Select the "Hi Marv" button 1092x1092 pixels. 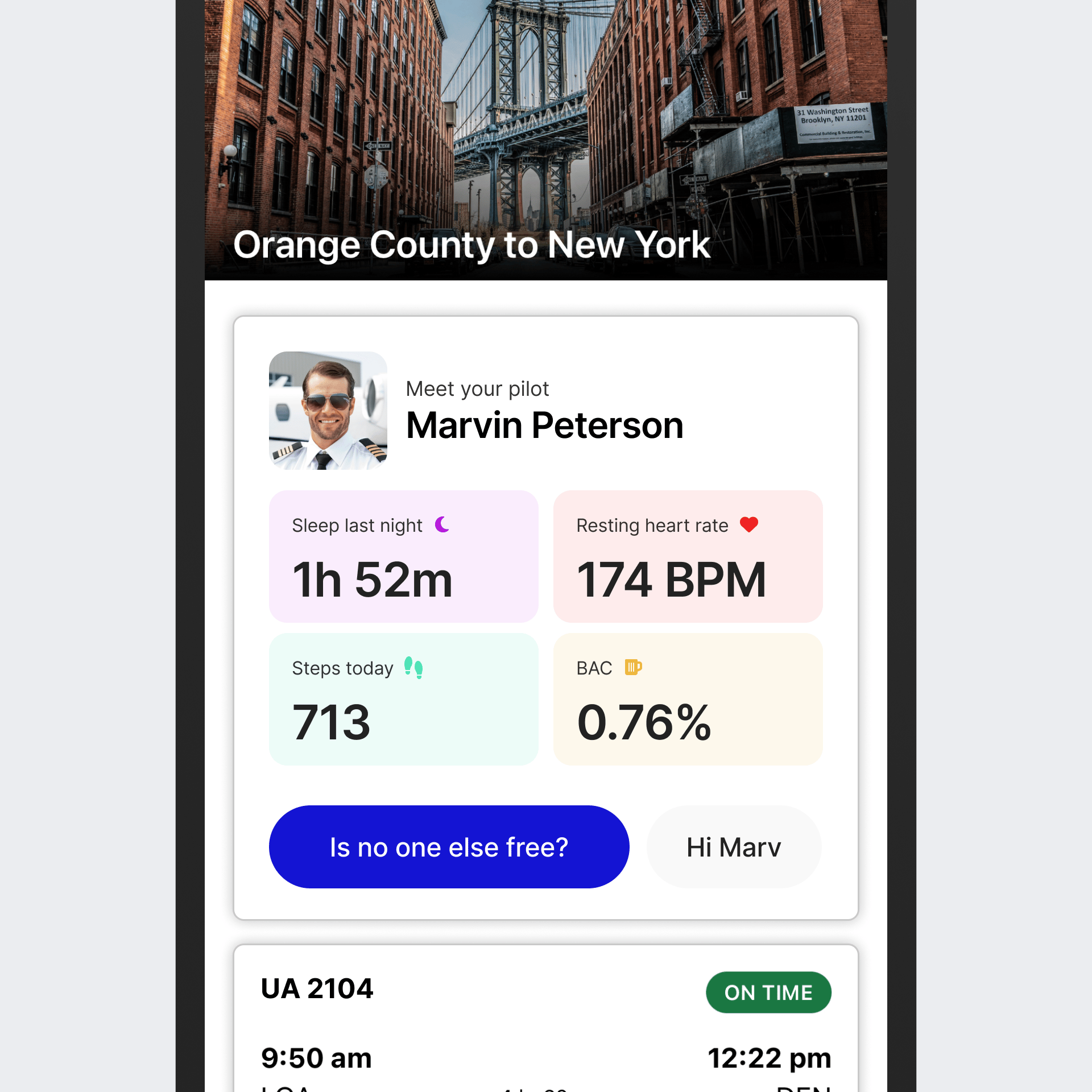point(734,847)
